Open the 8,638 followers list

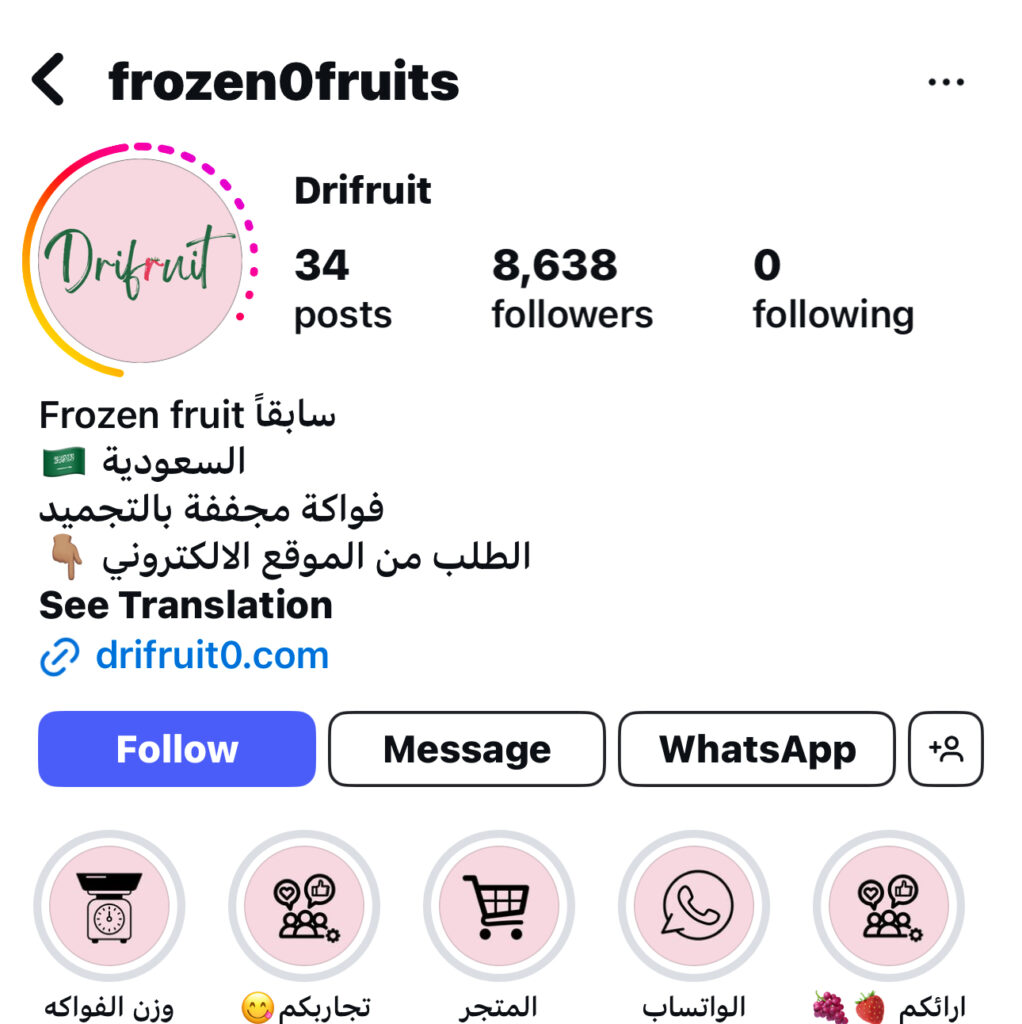tap(571, 289)
